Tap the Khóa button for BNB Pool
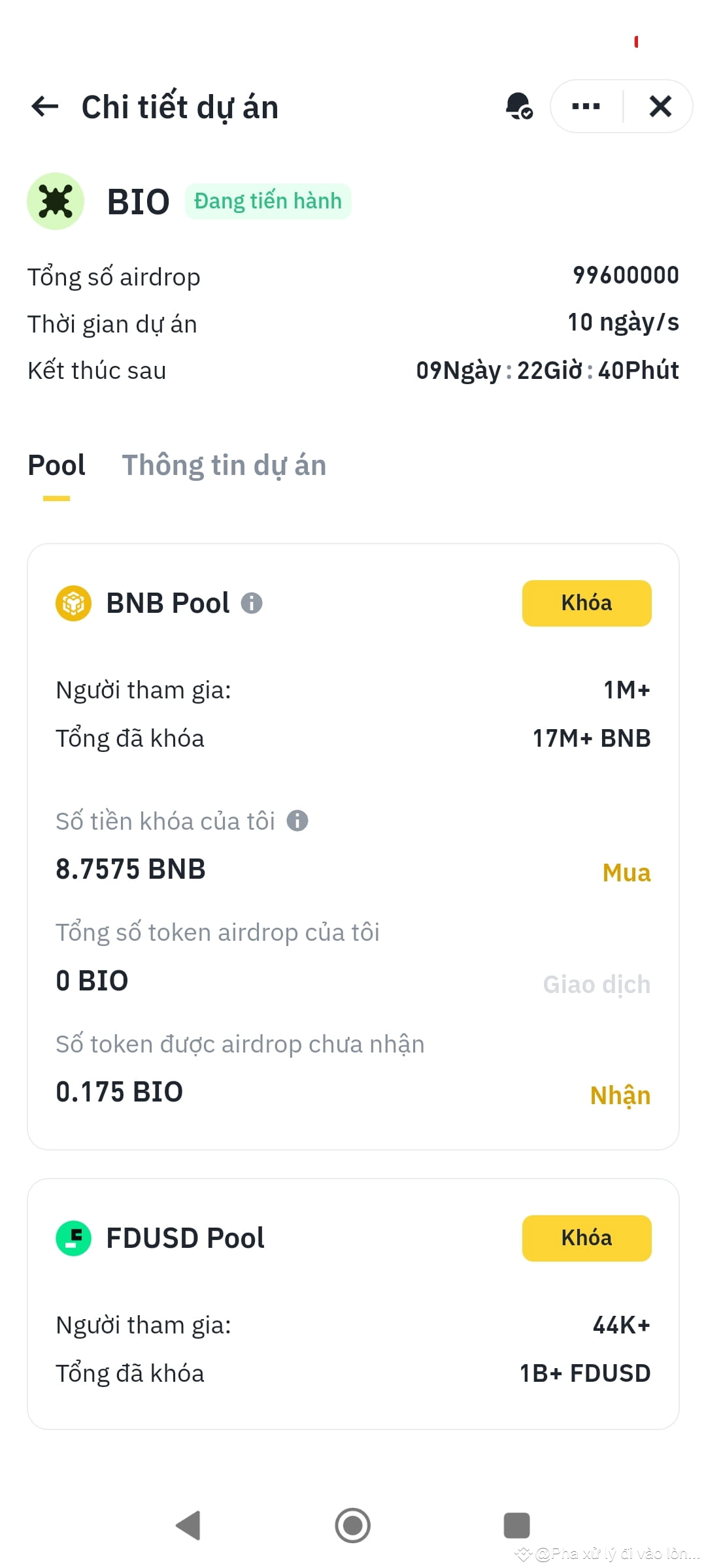Image resolution: width=706 pixels, height=1568 pixels. point(586,603)
